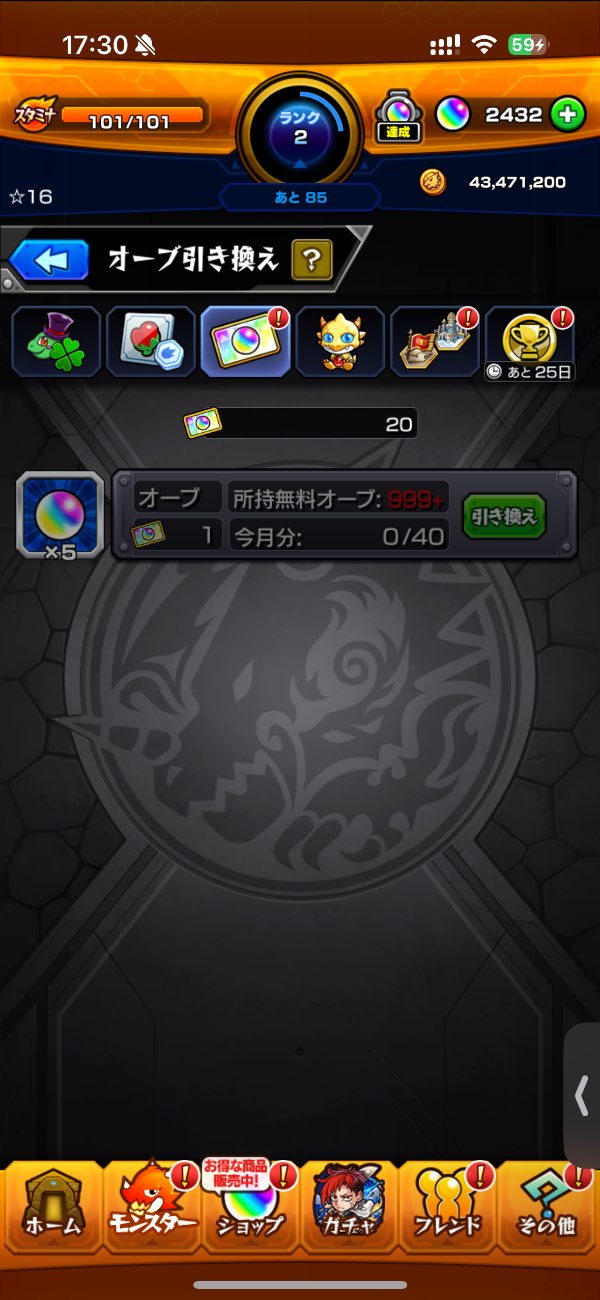This screenshot has width=600, height=1300.
Task: Select the rainbow orb ticket tab
Action: [246, 341]
